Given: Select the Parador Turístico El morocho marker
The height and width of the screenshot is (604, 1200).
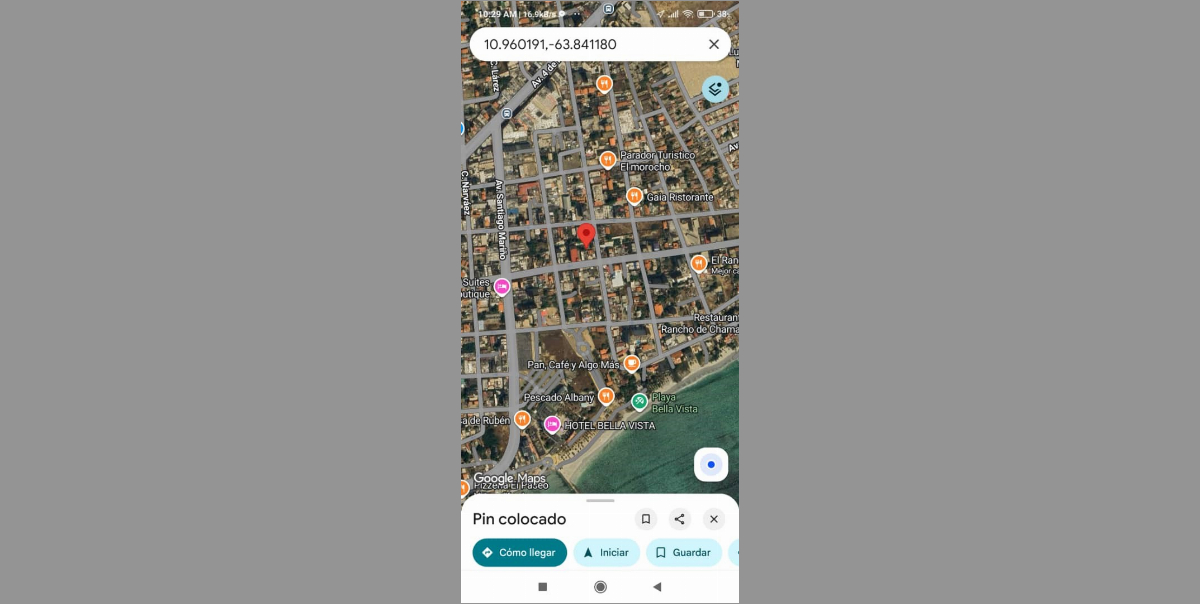Looking at the screenshot, I should tap(607, 160).
